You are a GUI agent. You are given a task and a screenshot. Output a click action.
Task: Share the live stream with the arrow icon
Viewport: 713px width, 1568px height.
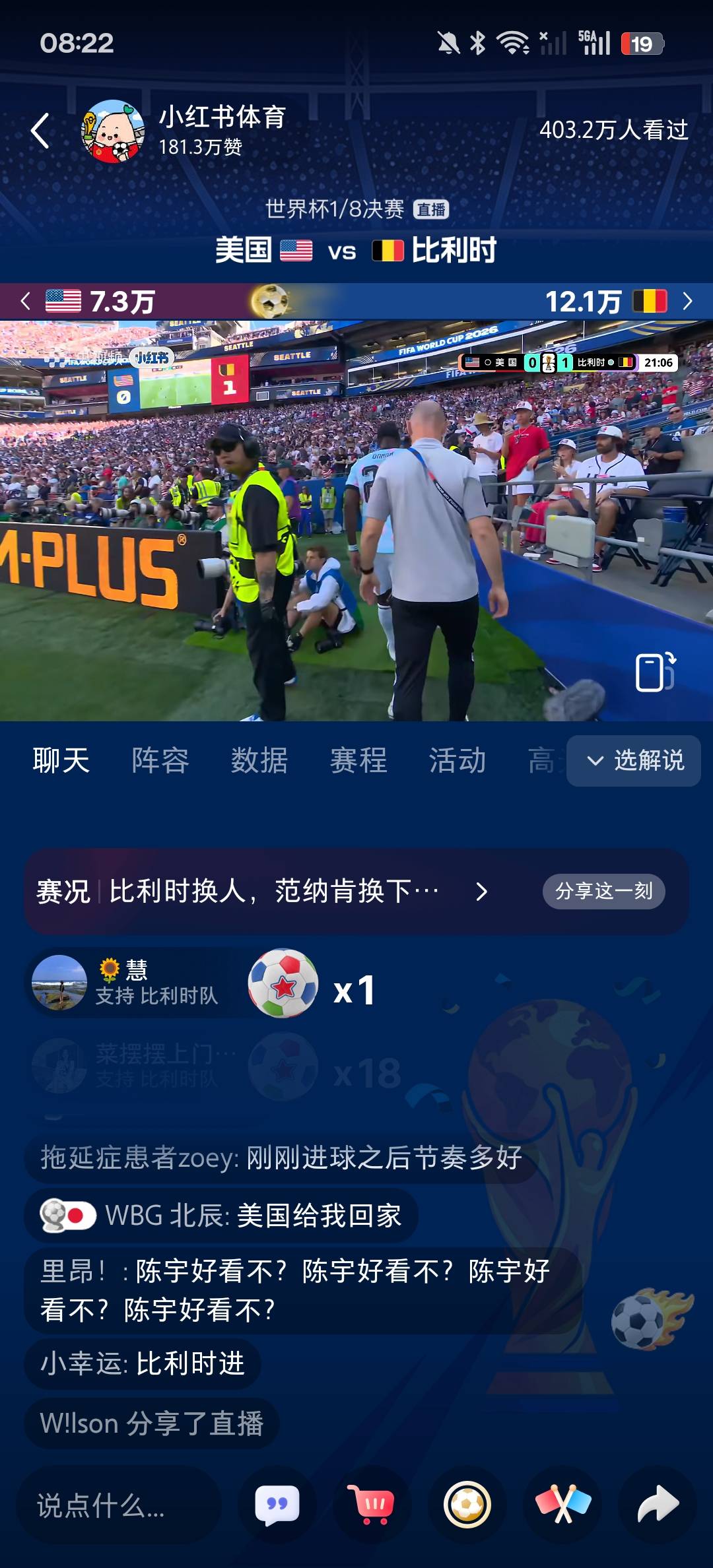pos(658,1505)
